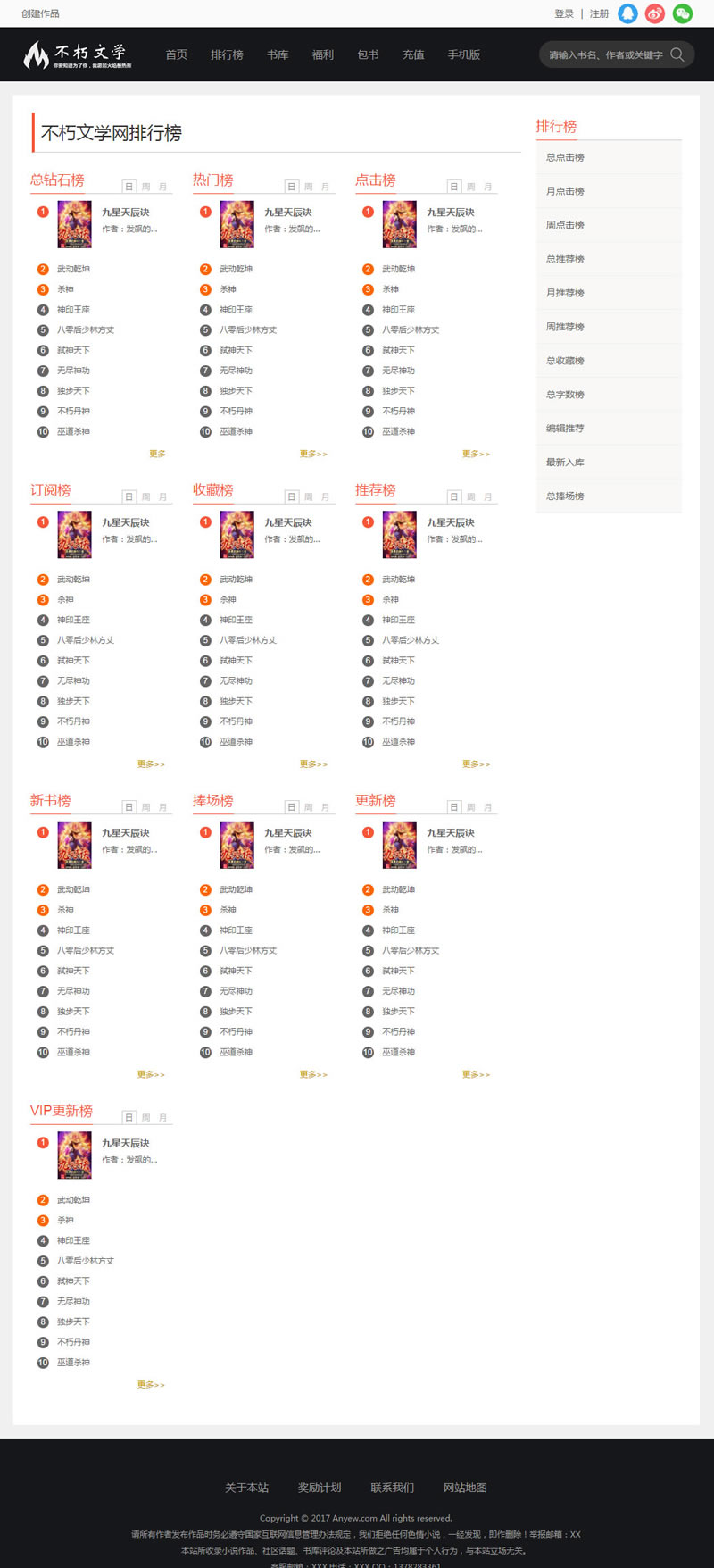Tap the magnifier search icon

point(677,54)
